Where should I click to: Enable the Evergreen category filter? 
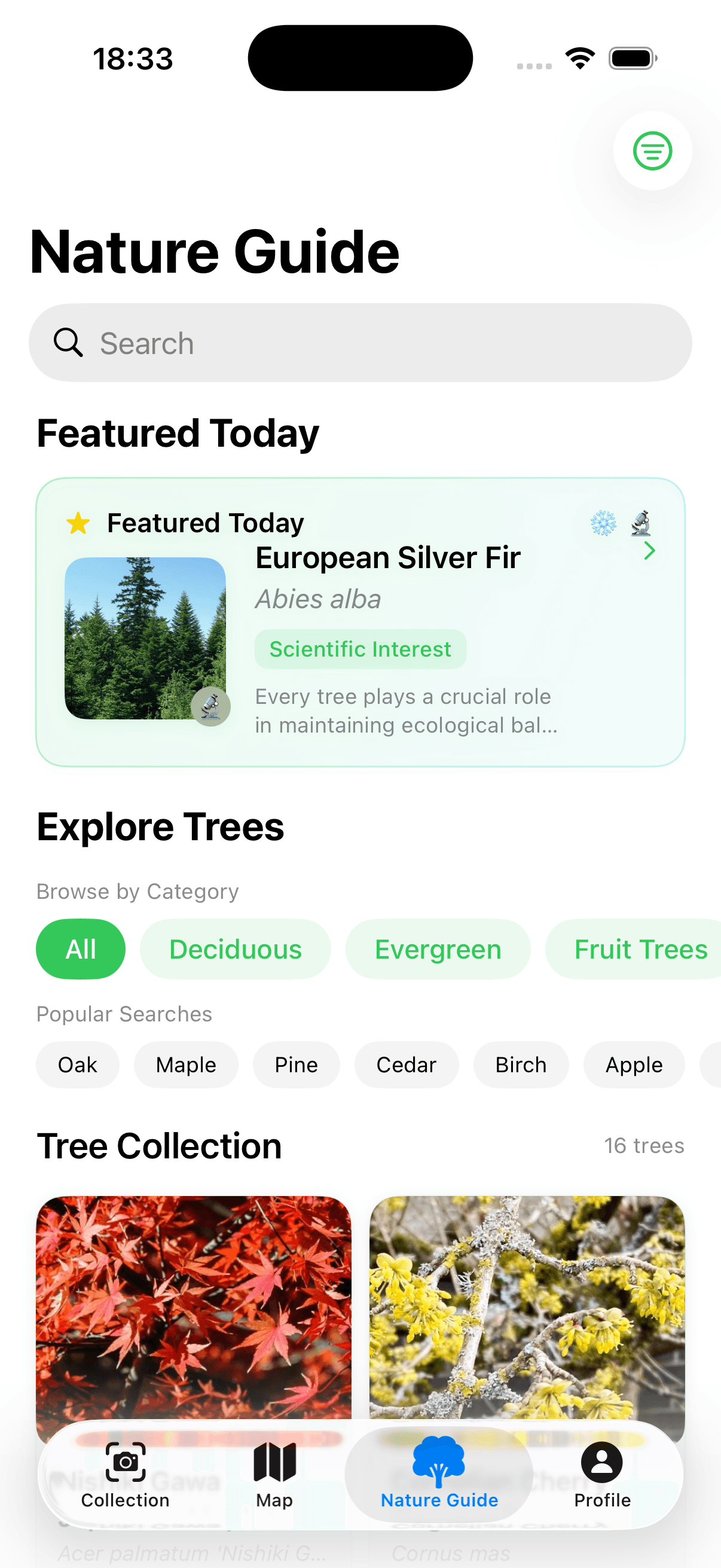(x=438, y=948)
